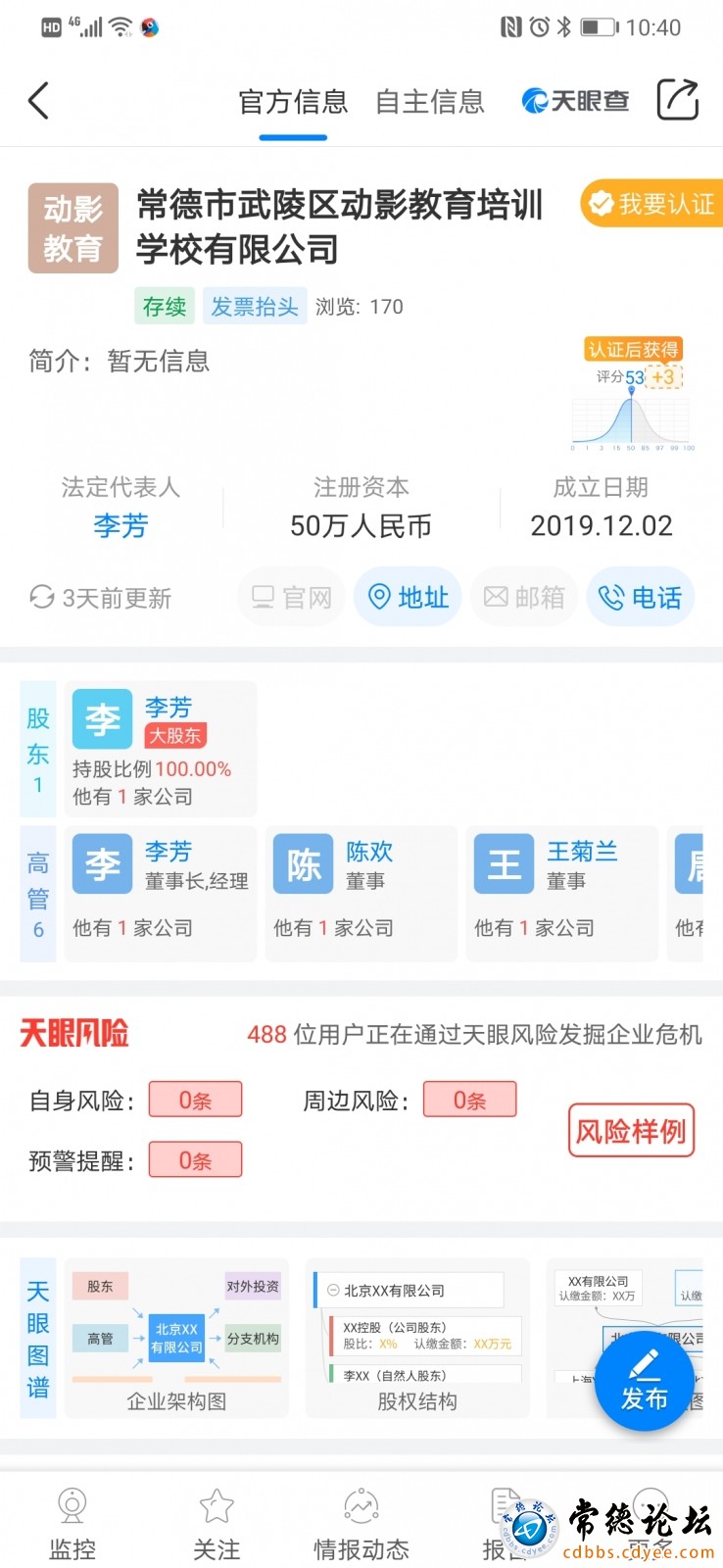Image resolution: width=723 pixels, height=1568 pixels.
Task: Switch to the 自主信息 tab
Action: pos(429,102)
